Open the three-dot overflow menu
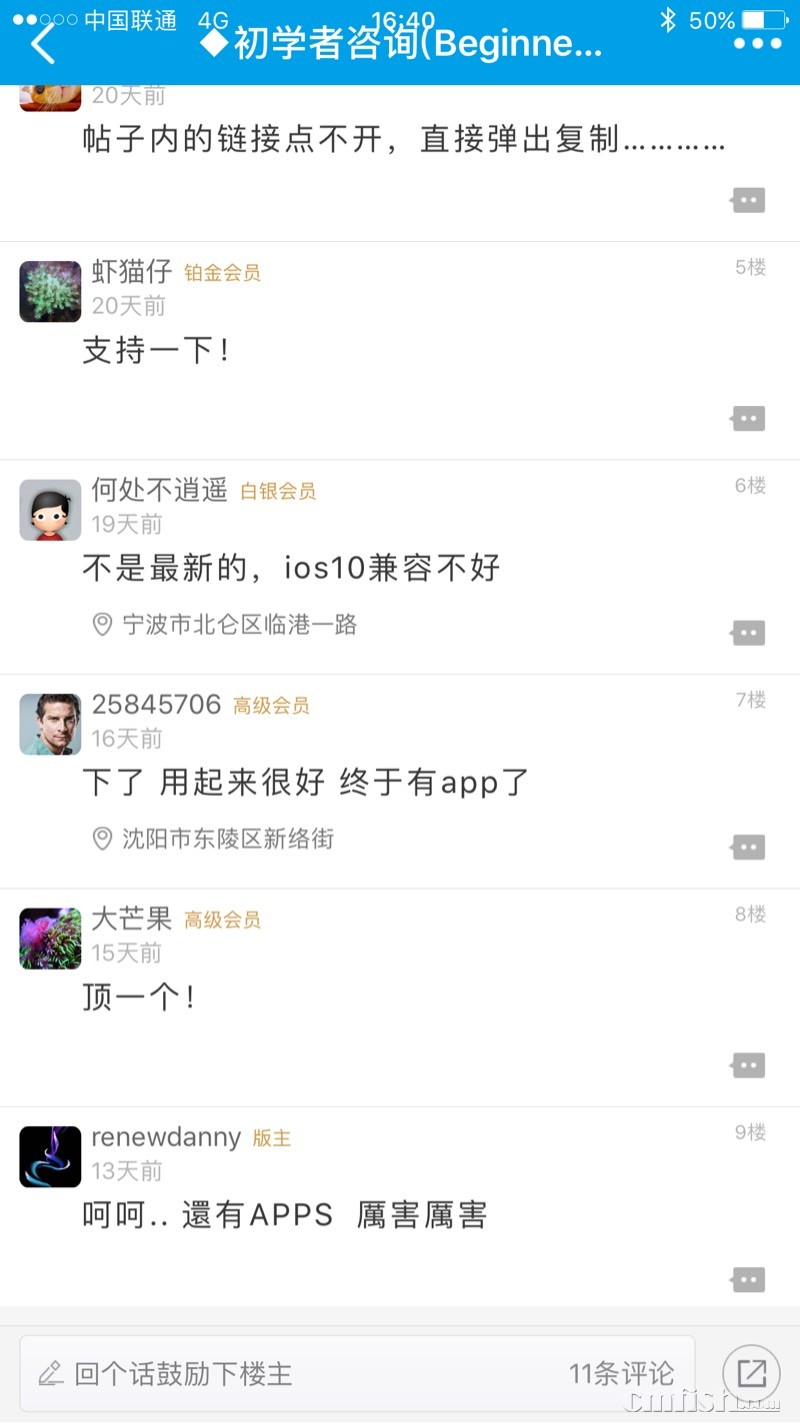 click(x=757, y=44)
